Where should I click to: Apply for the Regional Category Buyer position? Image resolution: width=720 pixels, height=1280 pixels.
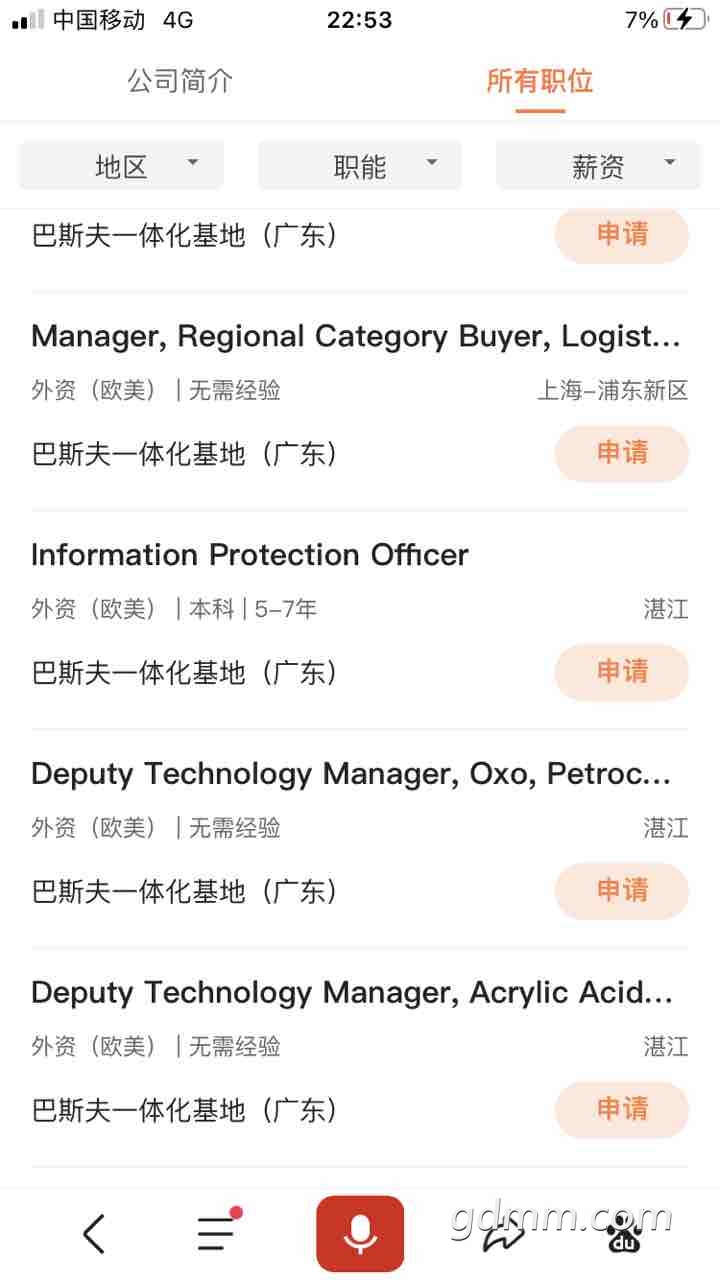click(622, 453)
